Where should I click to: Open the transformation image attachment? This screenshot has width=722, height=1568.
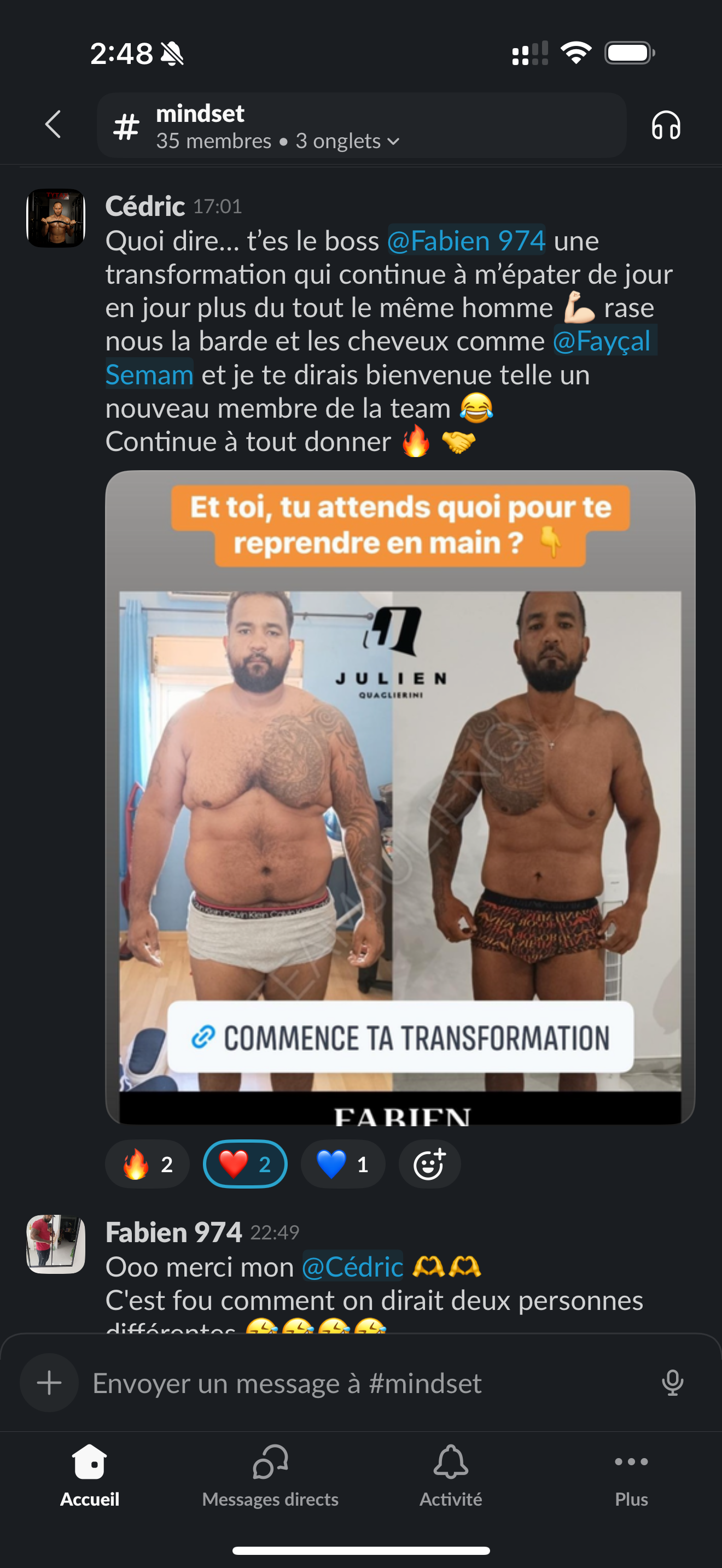pyautogui.click(x=400, y=797)
